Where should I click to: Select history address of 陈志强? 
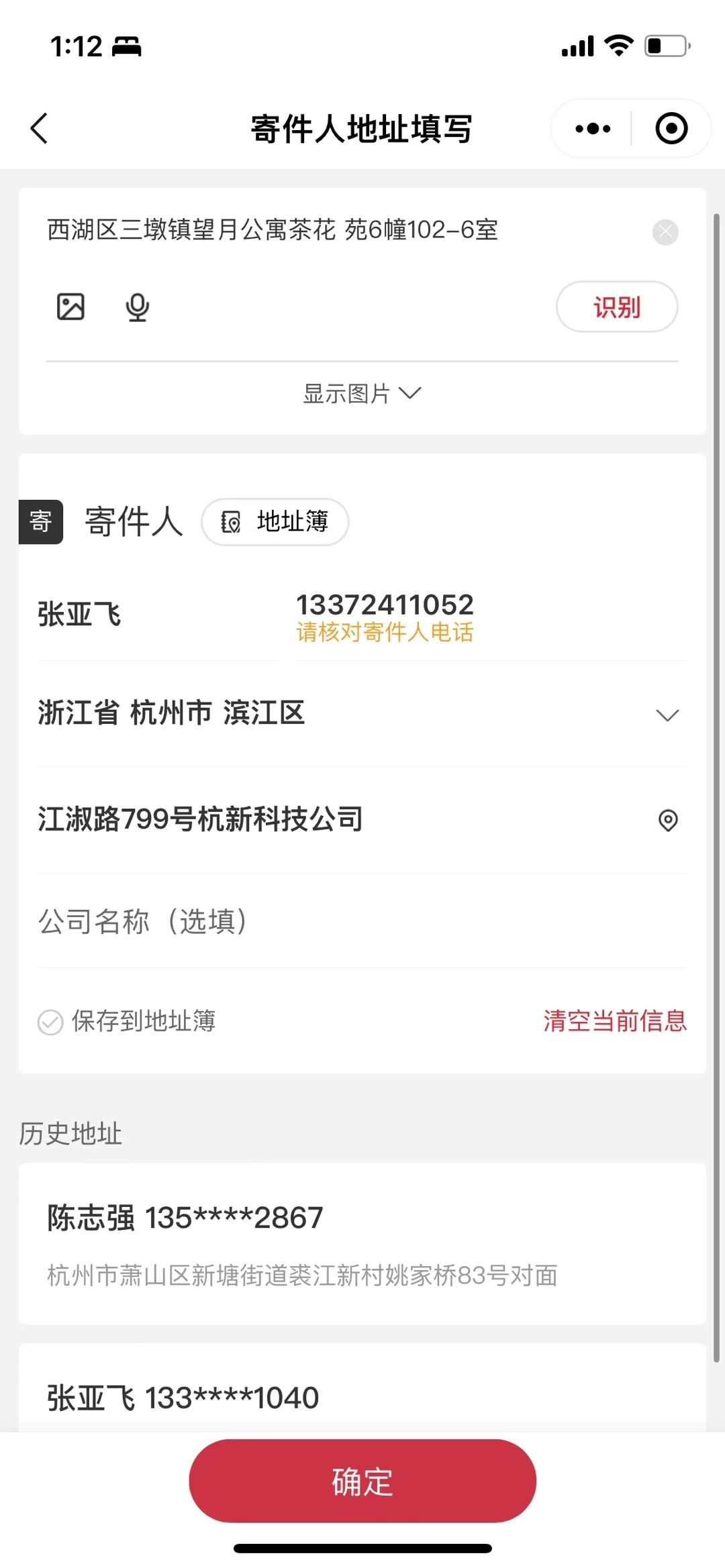362,1244
